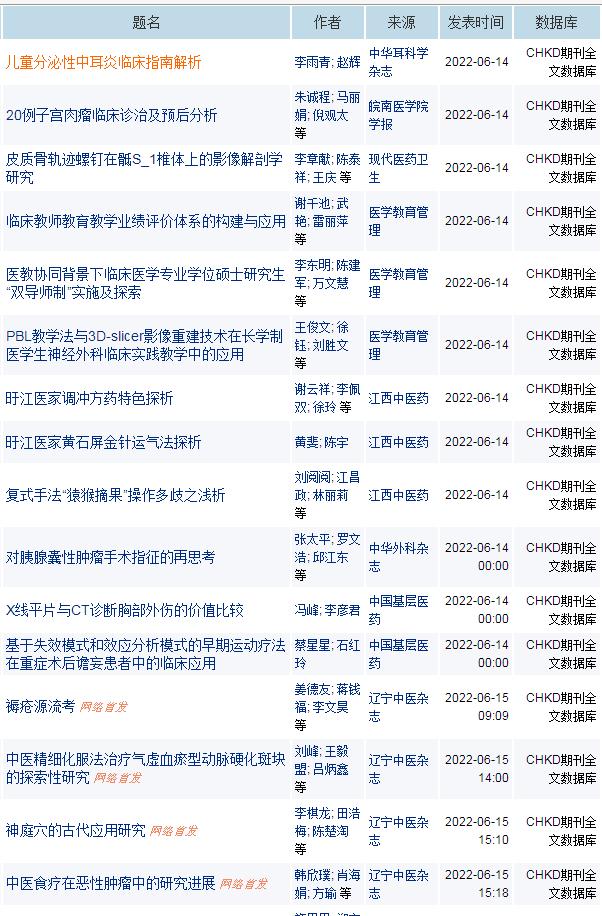Read 旴江医家调冲方药特色探析
Screen dimensions: 602x916
[89, 398]
